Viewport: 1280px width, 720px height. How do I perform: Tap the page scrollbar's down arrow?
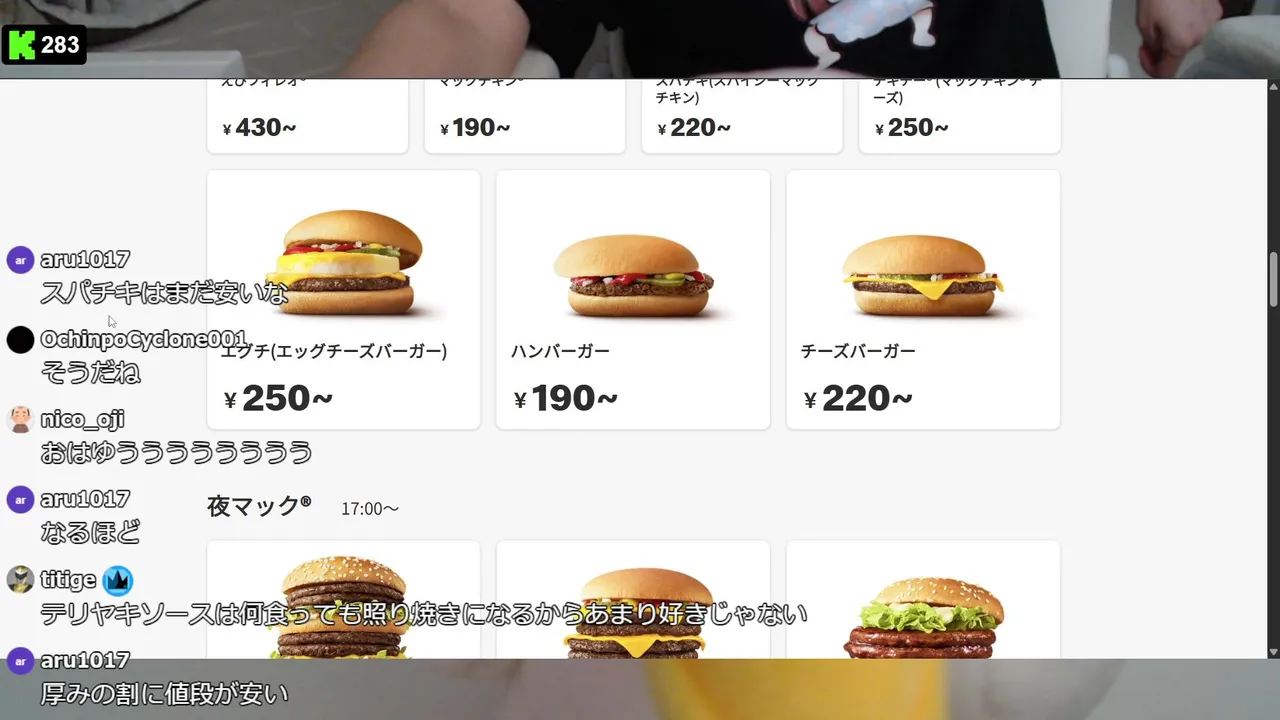click(x=1273, y=651)
